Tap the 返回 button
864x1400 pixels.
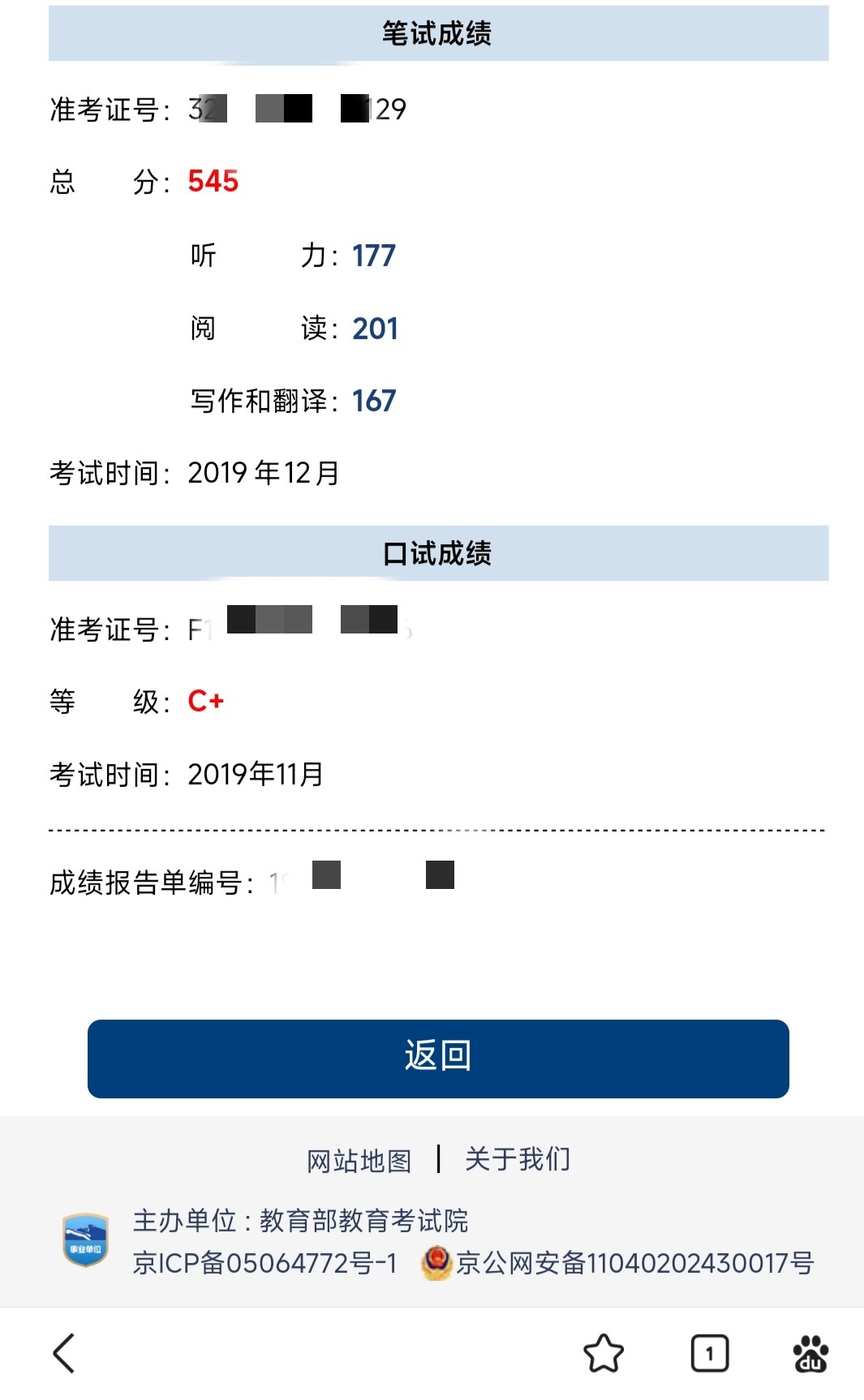[438, 1059]
